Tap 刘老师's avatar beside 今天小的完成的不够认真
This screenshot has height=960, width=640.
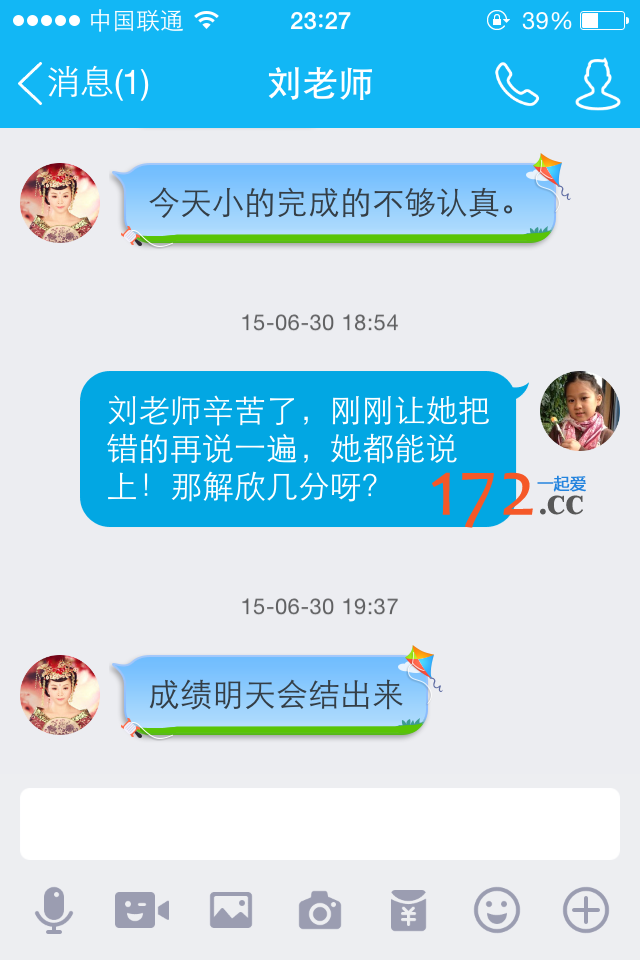(60, 203)
